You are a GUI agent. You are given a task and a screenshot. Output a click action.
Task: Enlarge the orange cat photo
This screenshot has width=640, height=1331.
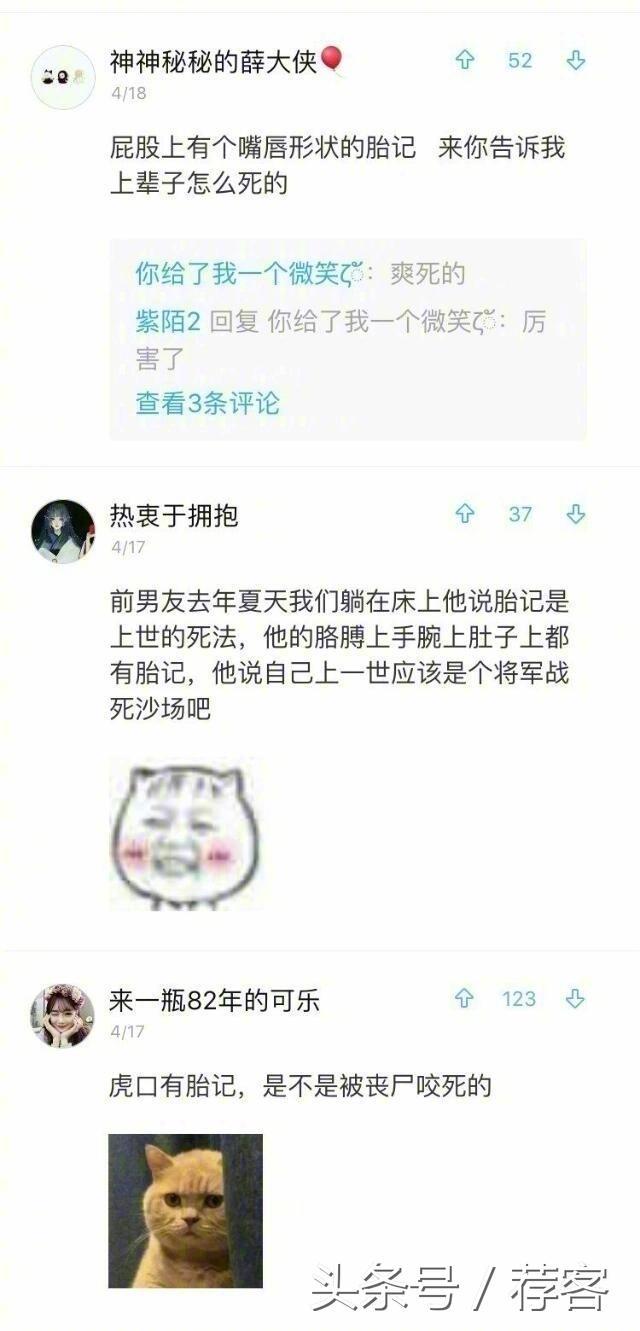pyautogui.click(x=185, y=1210)
